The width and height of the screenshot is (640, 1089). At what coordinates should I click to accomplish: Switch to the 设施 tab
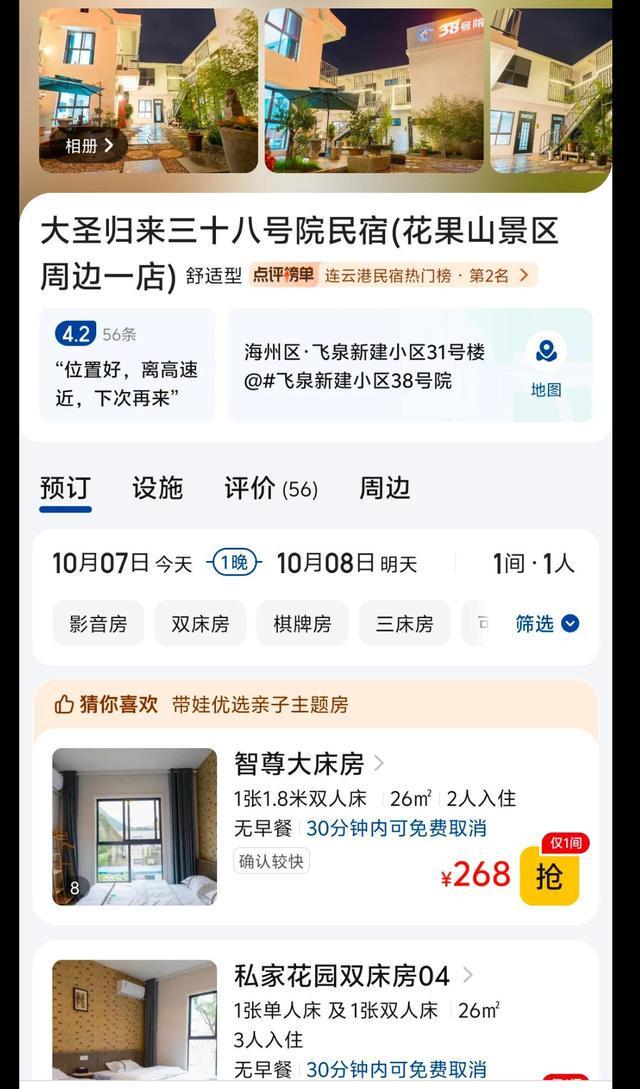(x=157, y=488)
